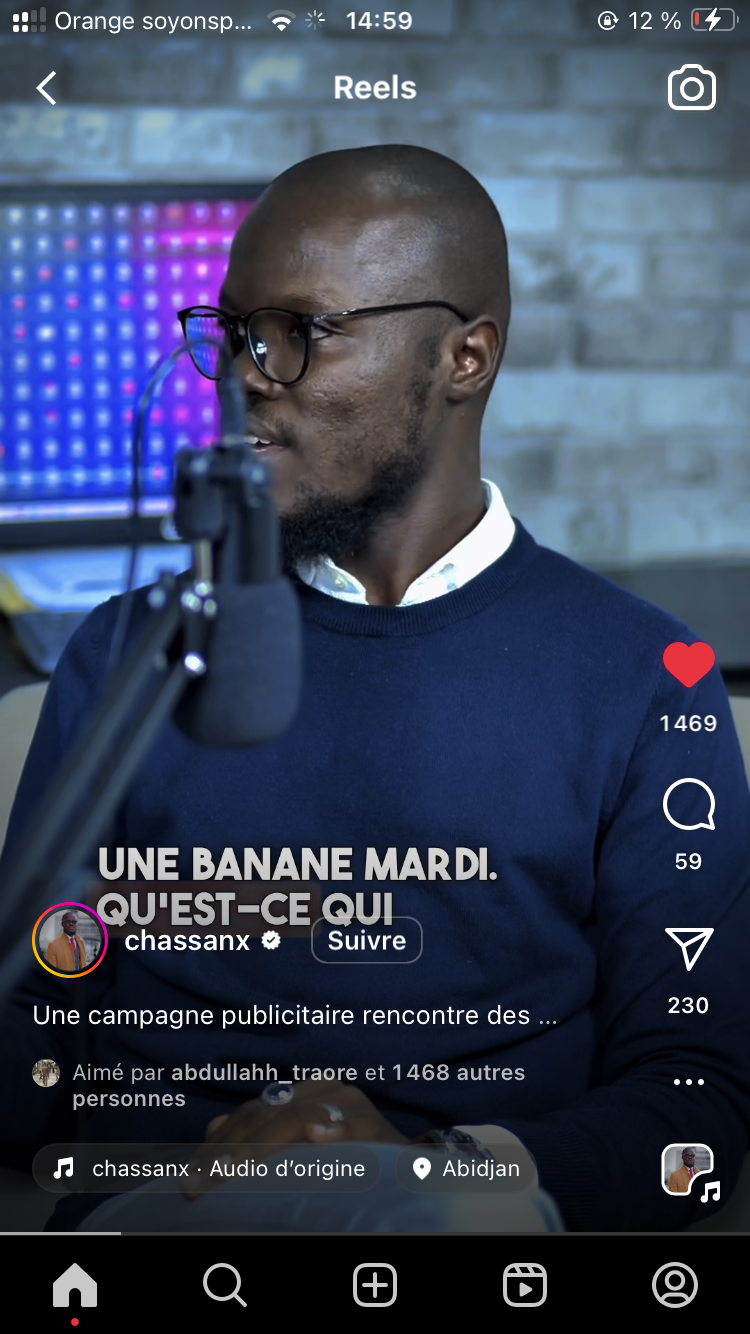Image resolution: width=750 pixels, height=1334 pixels.
Task: Go to the Home tab
Action: point(75,1285)
